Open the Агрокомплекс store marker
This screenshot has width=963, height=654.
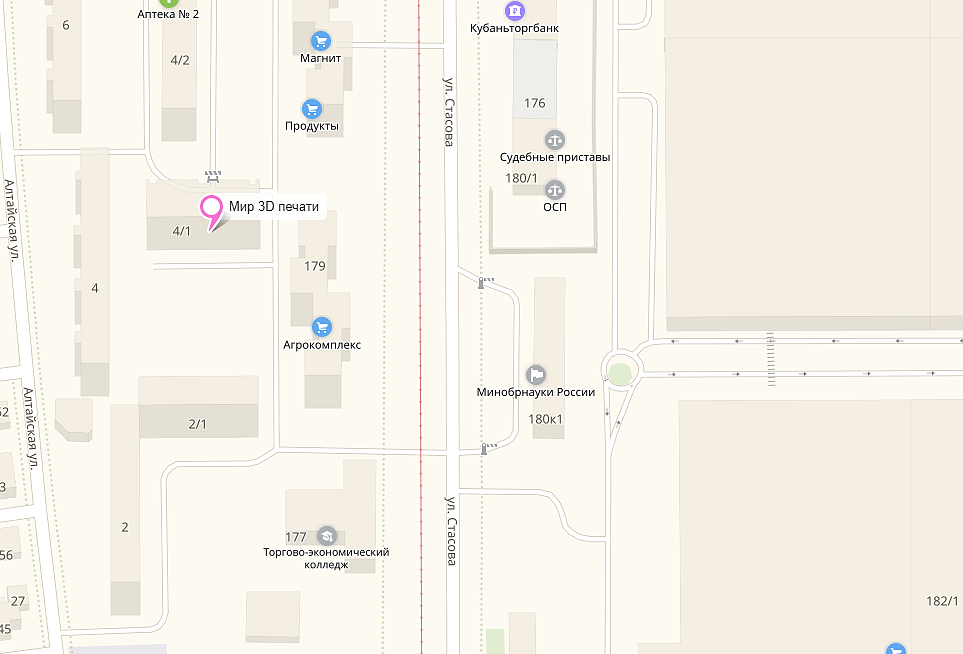click(x=322, y=327)
